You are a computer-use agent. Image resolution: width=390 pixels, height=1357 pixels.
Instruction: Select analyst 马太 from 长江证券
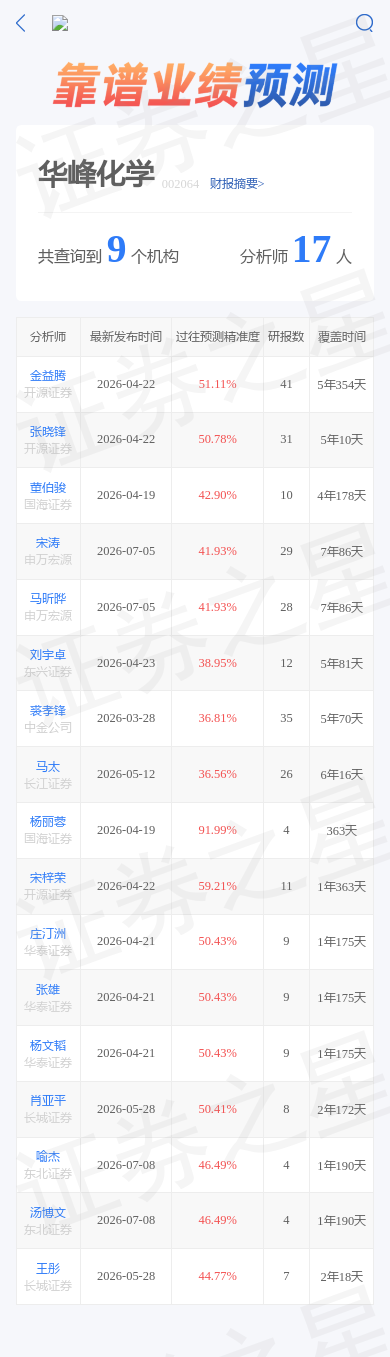pyautogui.click(x=48, y=766)
